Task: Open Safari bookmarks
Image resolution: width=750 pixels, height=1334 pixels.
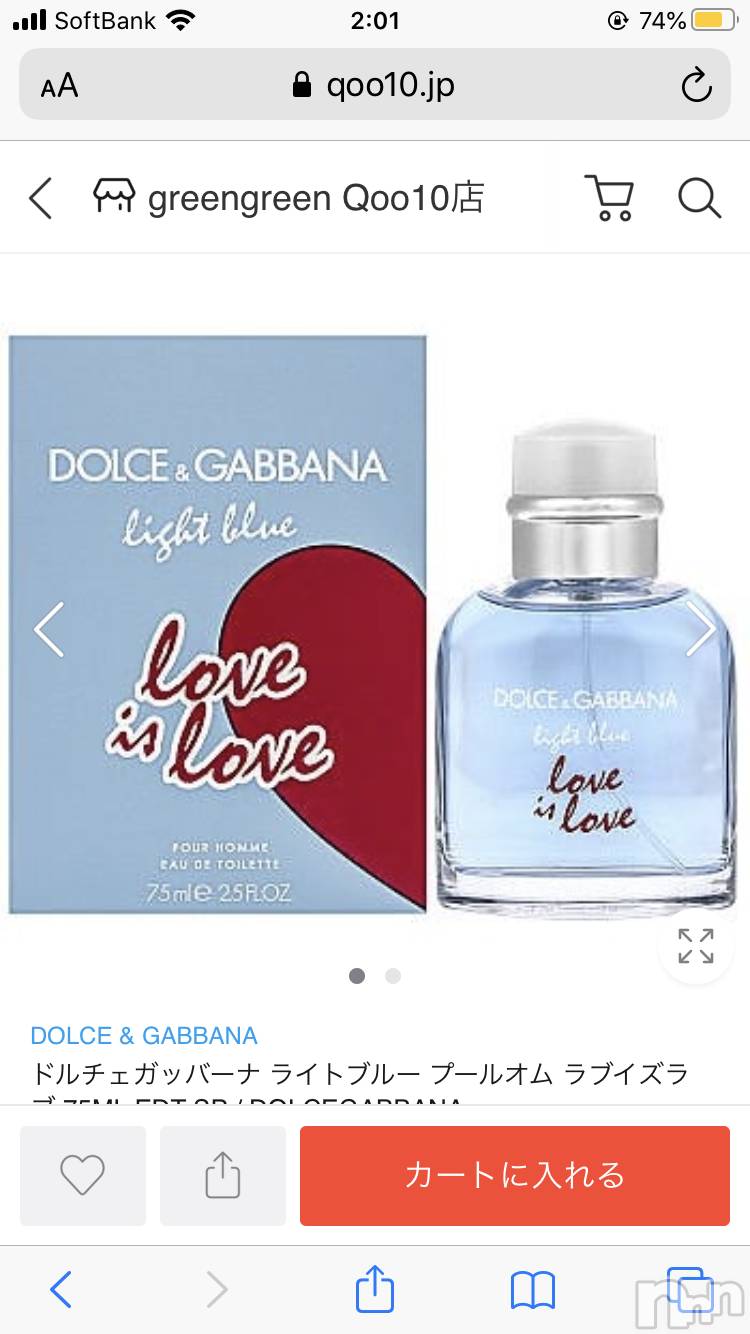Action: pyautogui.click(x=532, y=1290)
